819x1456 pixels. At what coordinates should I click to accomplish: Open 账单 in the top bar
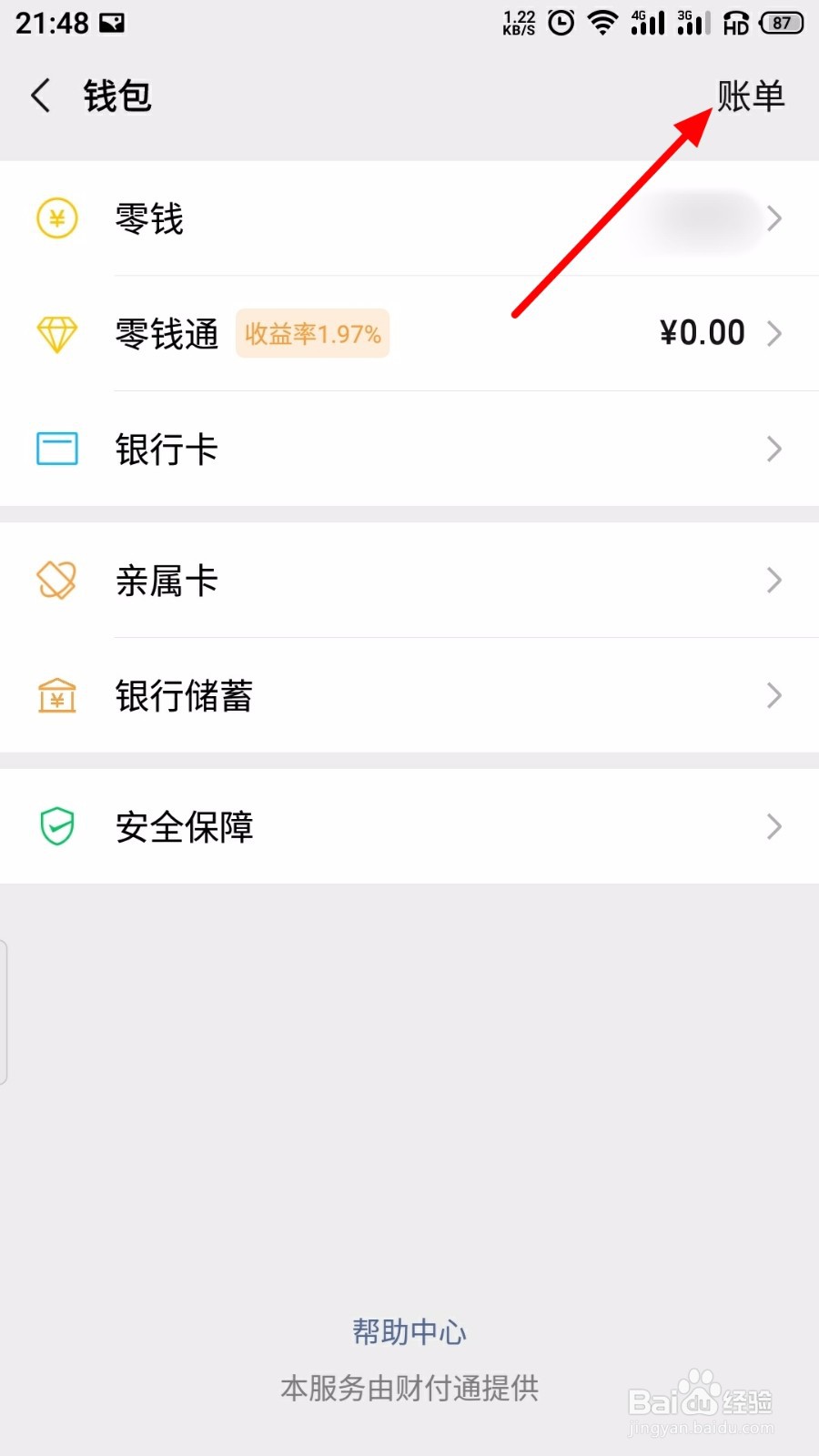coord(750,96)
